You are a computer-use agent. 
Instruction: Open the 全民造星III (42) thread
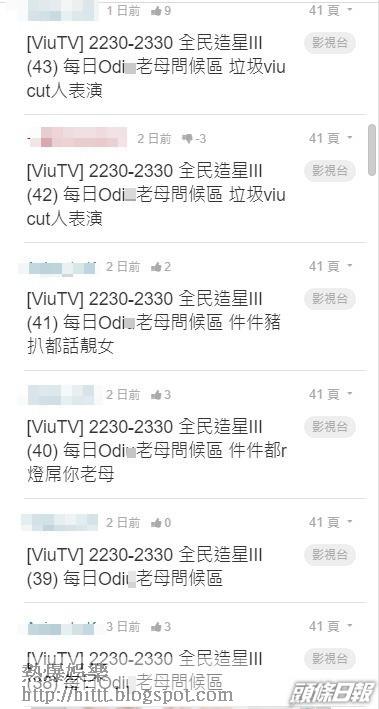click(156, 195)
